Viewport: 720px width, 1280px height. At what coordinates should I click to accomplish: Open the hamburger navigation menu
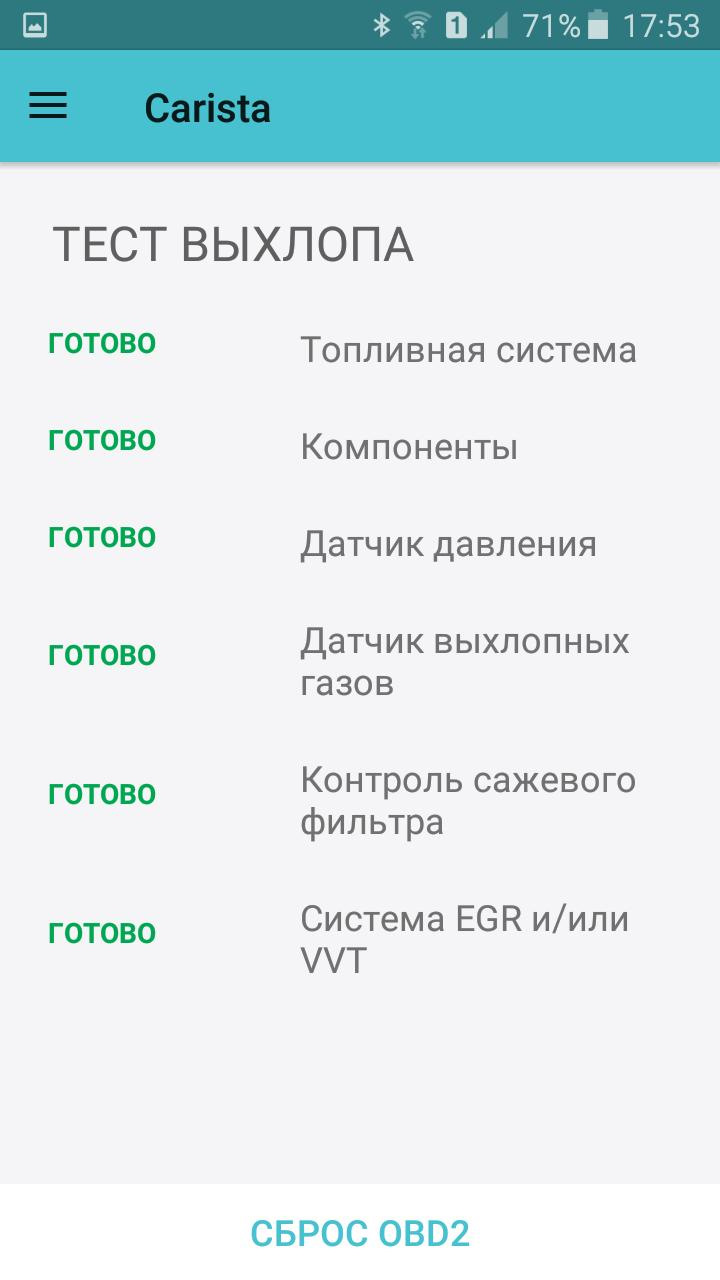pyautogui.click(x=48, y=106)
